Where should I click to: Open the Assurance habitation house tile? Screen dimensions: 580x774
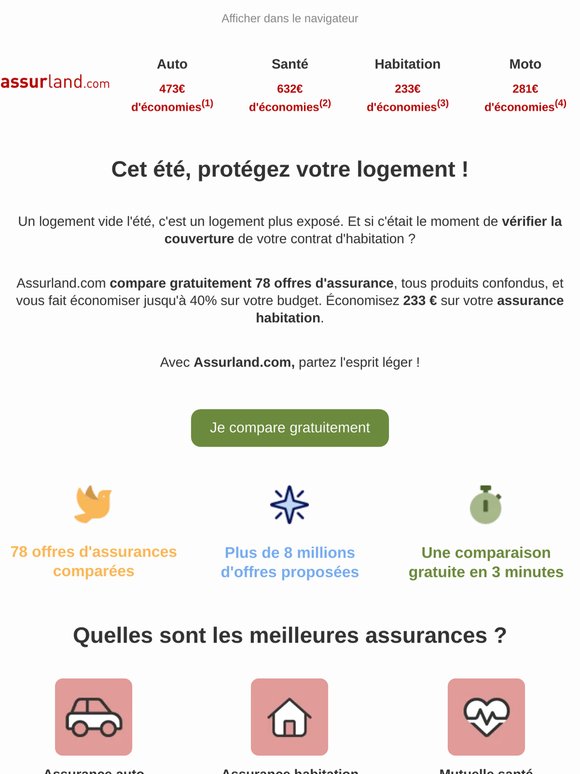(x=289, y=717)
